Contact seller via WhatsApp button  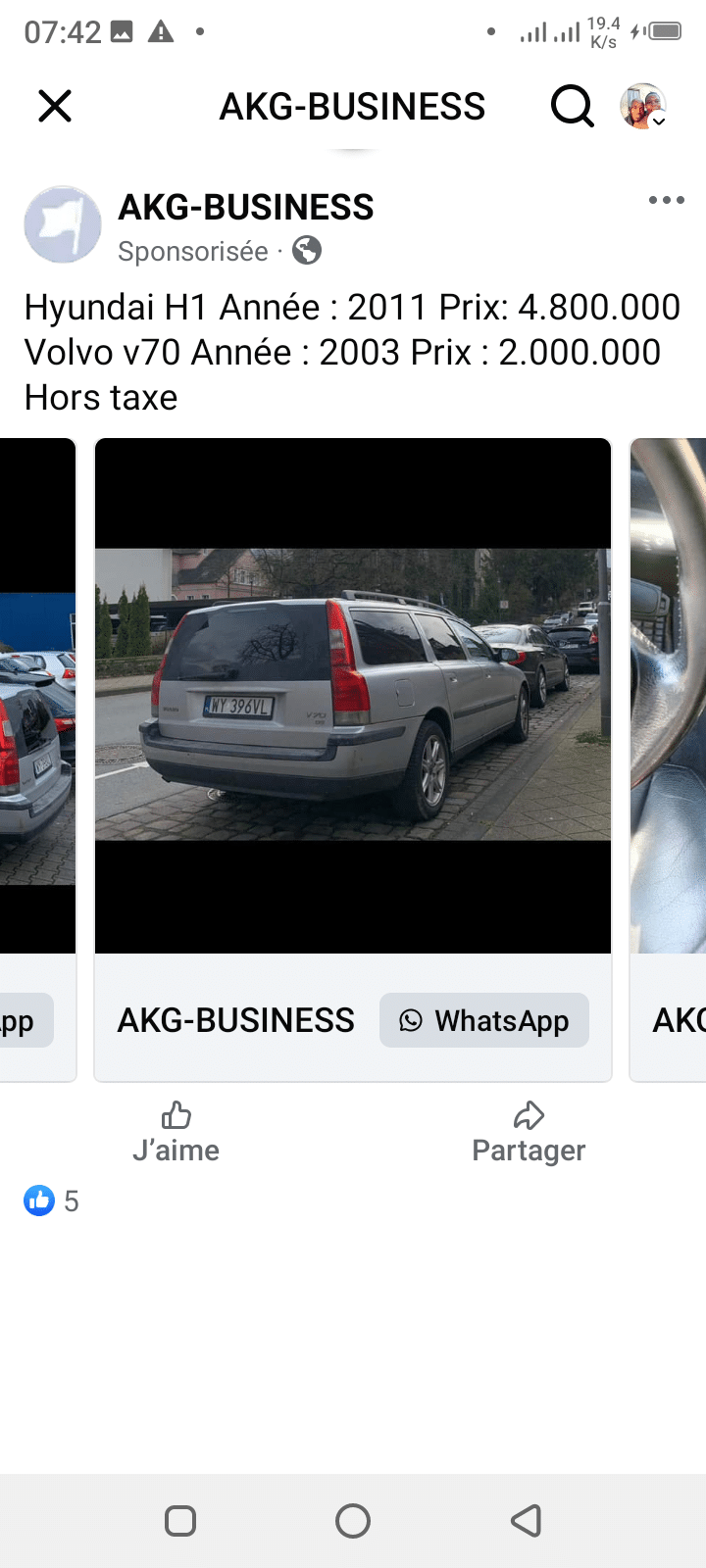click(484, 1020)
